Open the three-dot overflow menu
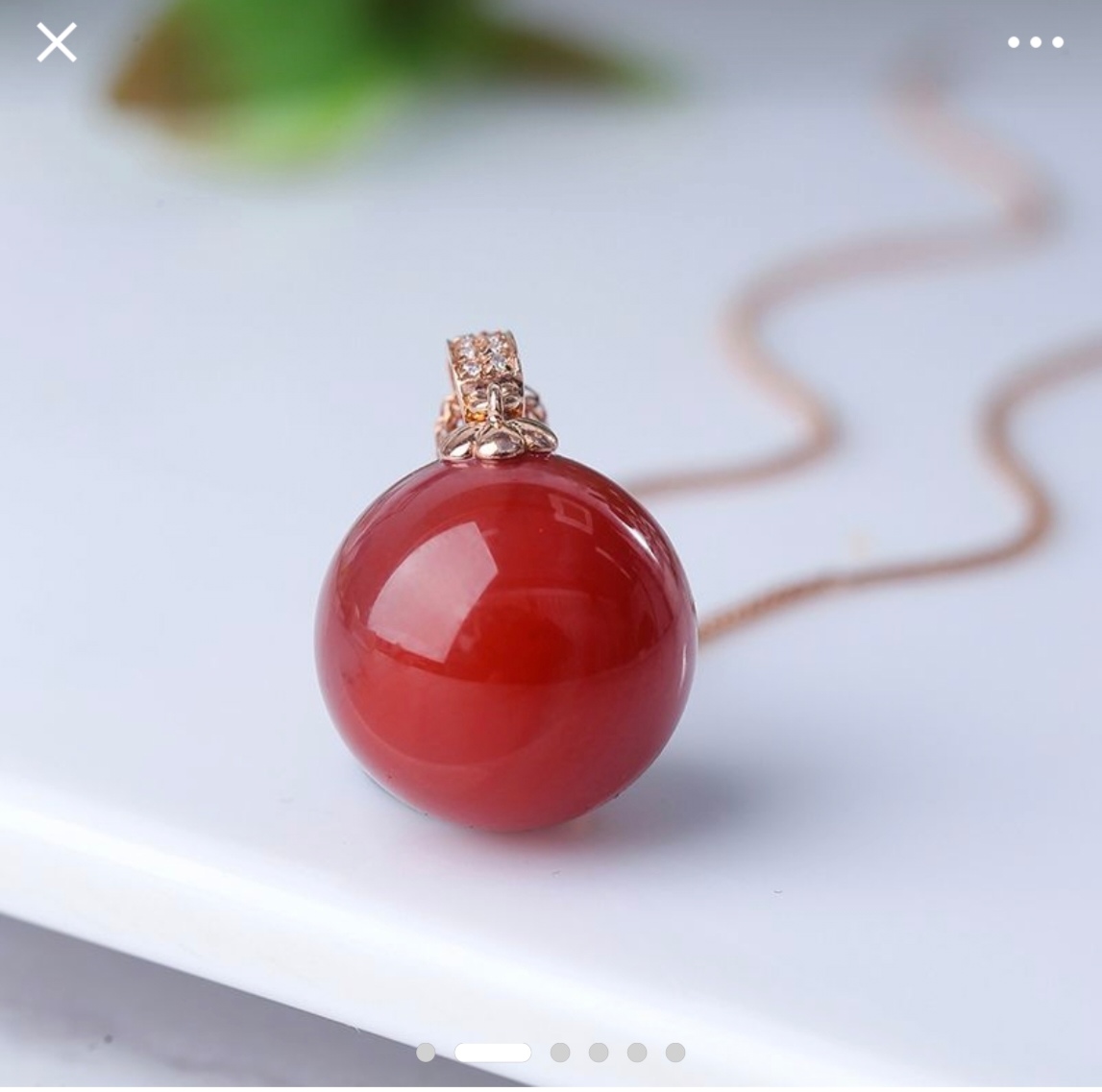This screenshot has height=1092, width=1102. pos(1035,42)
